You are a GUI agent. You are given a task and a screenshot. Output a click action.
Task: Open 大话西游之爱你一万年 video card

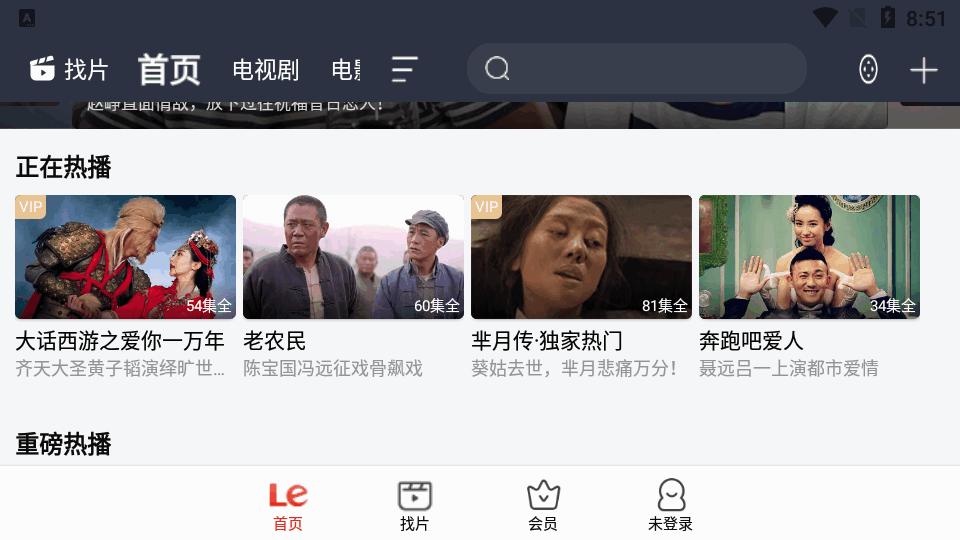125,257
